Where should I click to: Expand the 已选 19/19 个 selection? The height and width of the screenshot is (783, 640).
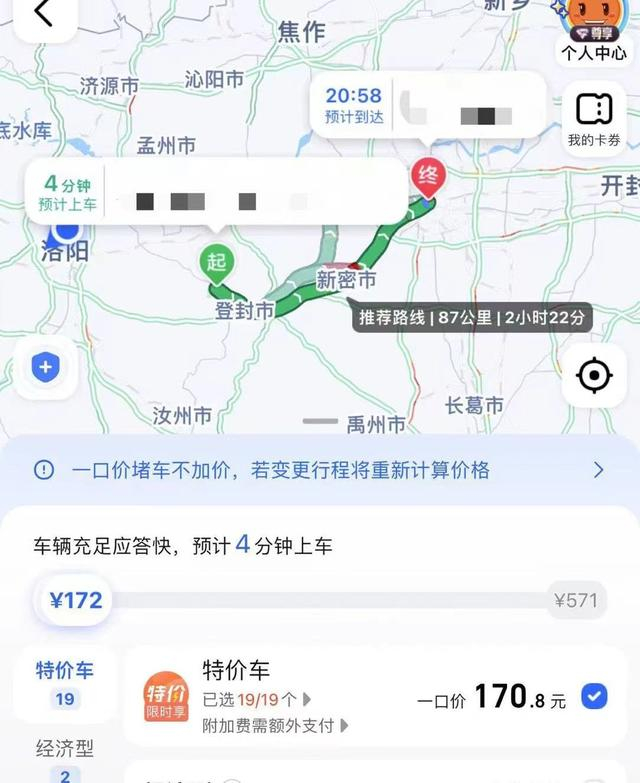pyautogui.click(x=257, y=700)
